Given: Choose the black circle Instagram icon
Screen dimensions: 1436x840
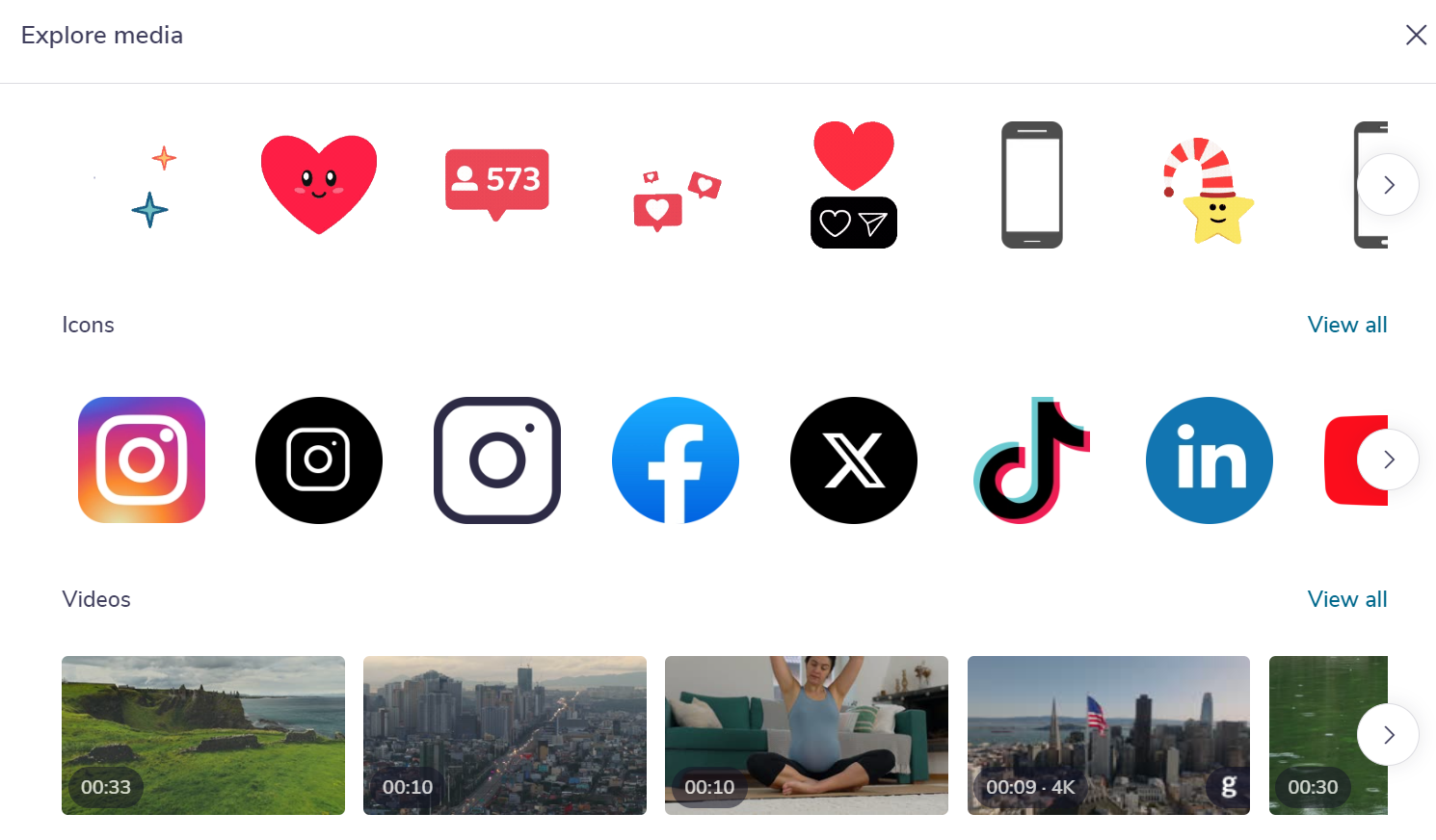Looking at the screenshot, I should click(319, 459).
